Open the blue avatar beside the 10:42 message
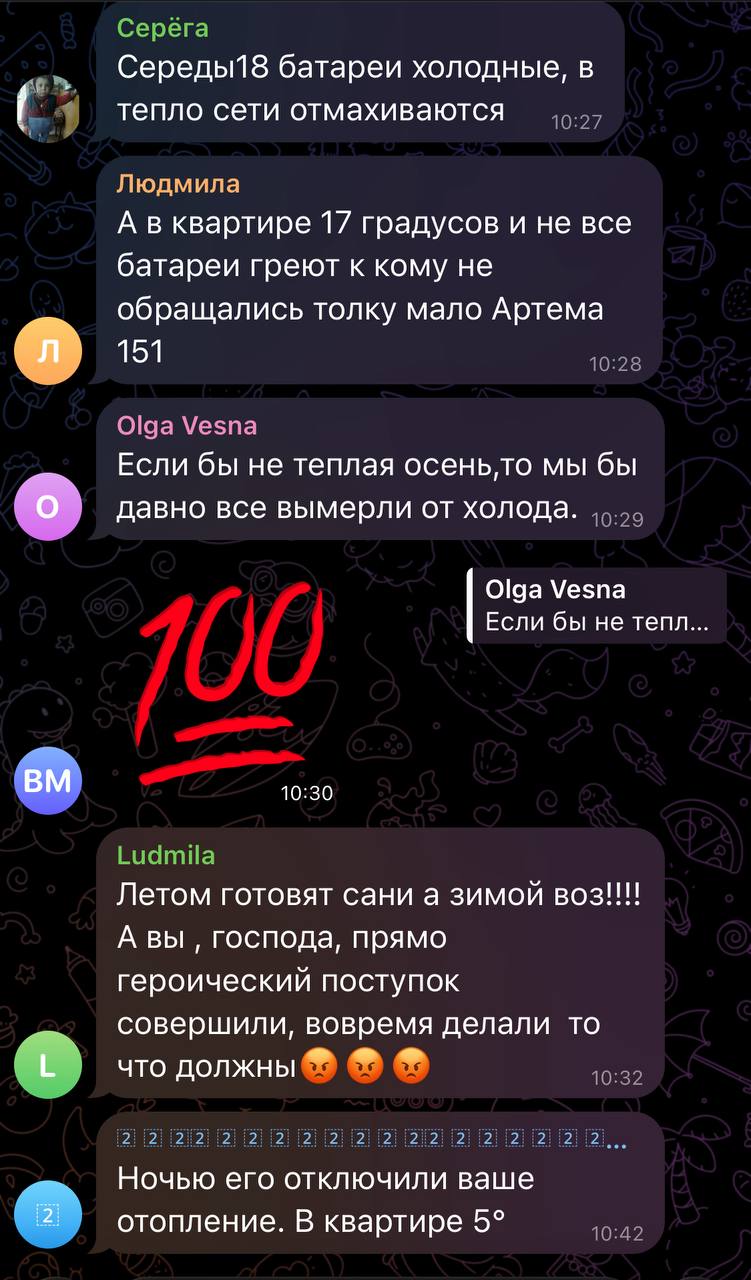 pyautogui.click(x=47, y=1216)
